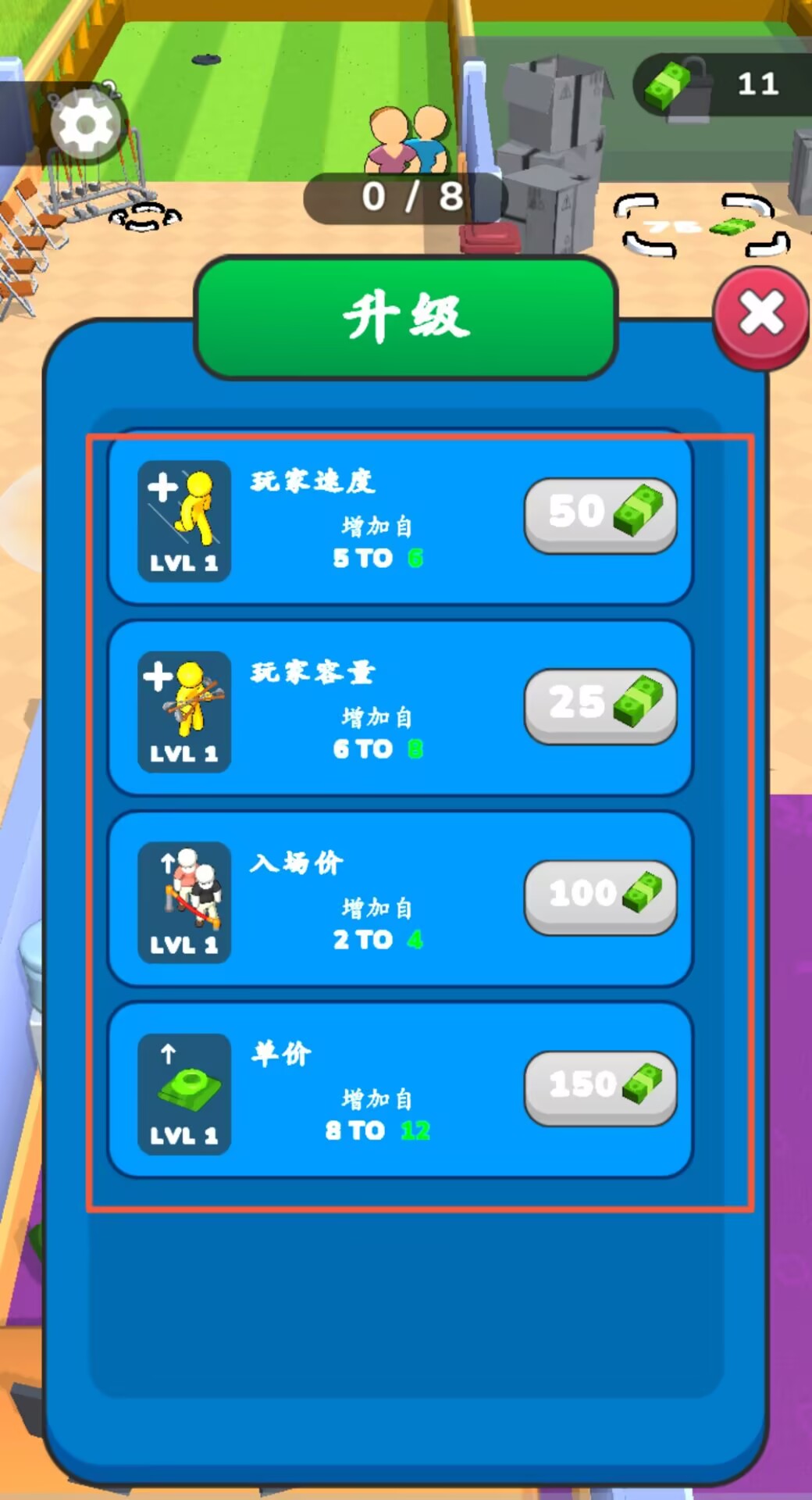812x1500 pixels.
Task: Close the 升级 upgrade dialog
Action: tap(761, 315)
